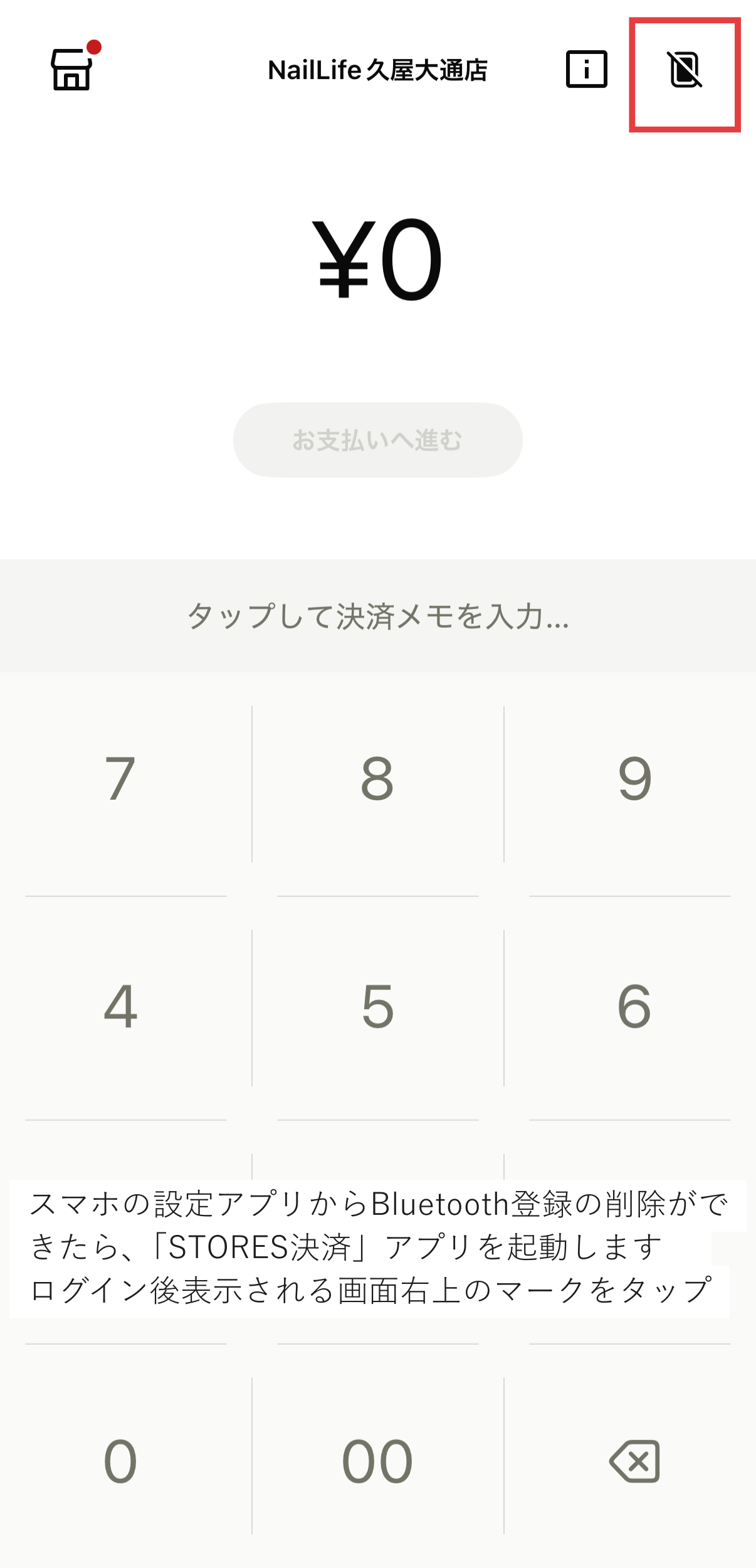Delete the last digit with backspace key
This screenshot has height=1568, width=756.
(x=634, y=1461)
